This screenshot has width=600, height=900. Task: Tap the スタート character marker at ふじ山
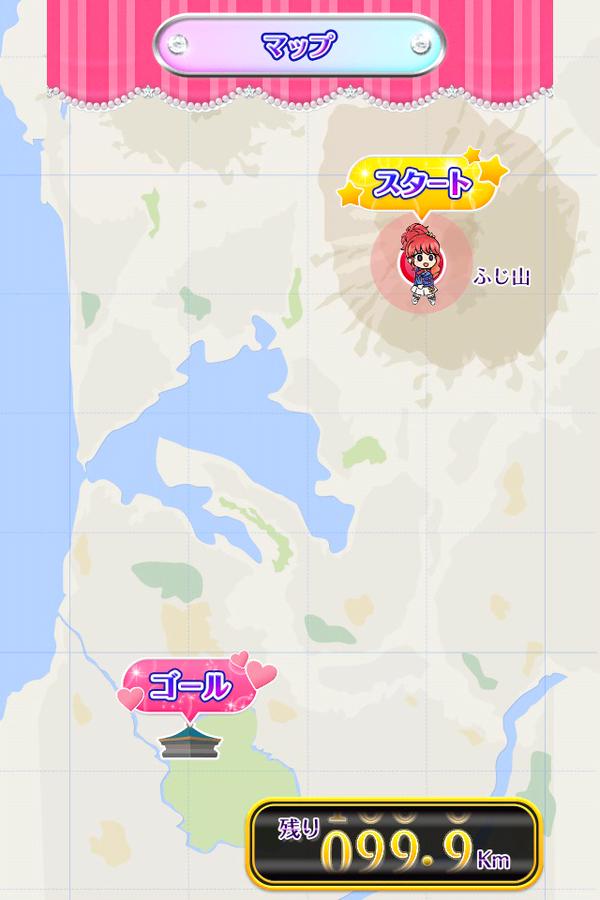click(418, 263)
